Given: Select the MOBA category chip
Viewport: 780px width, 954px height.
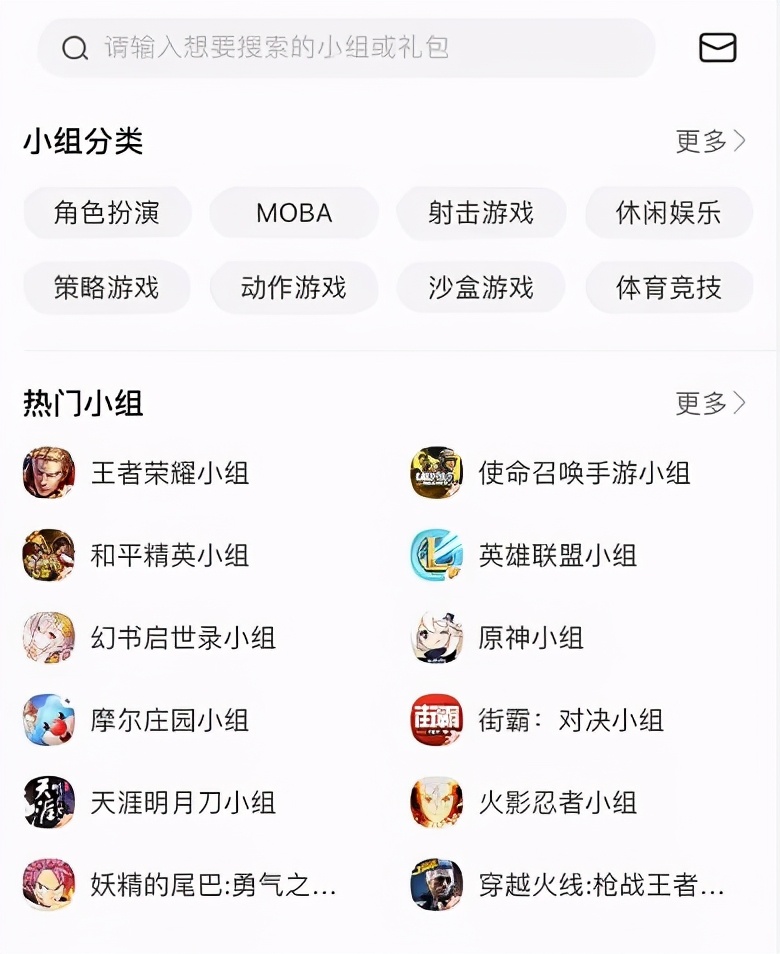Looking at the screenshot, I should coord(294,213).
